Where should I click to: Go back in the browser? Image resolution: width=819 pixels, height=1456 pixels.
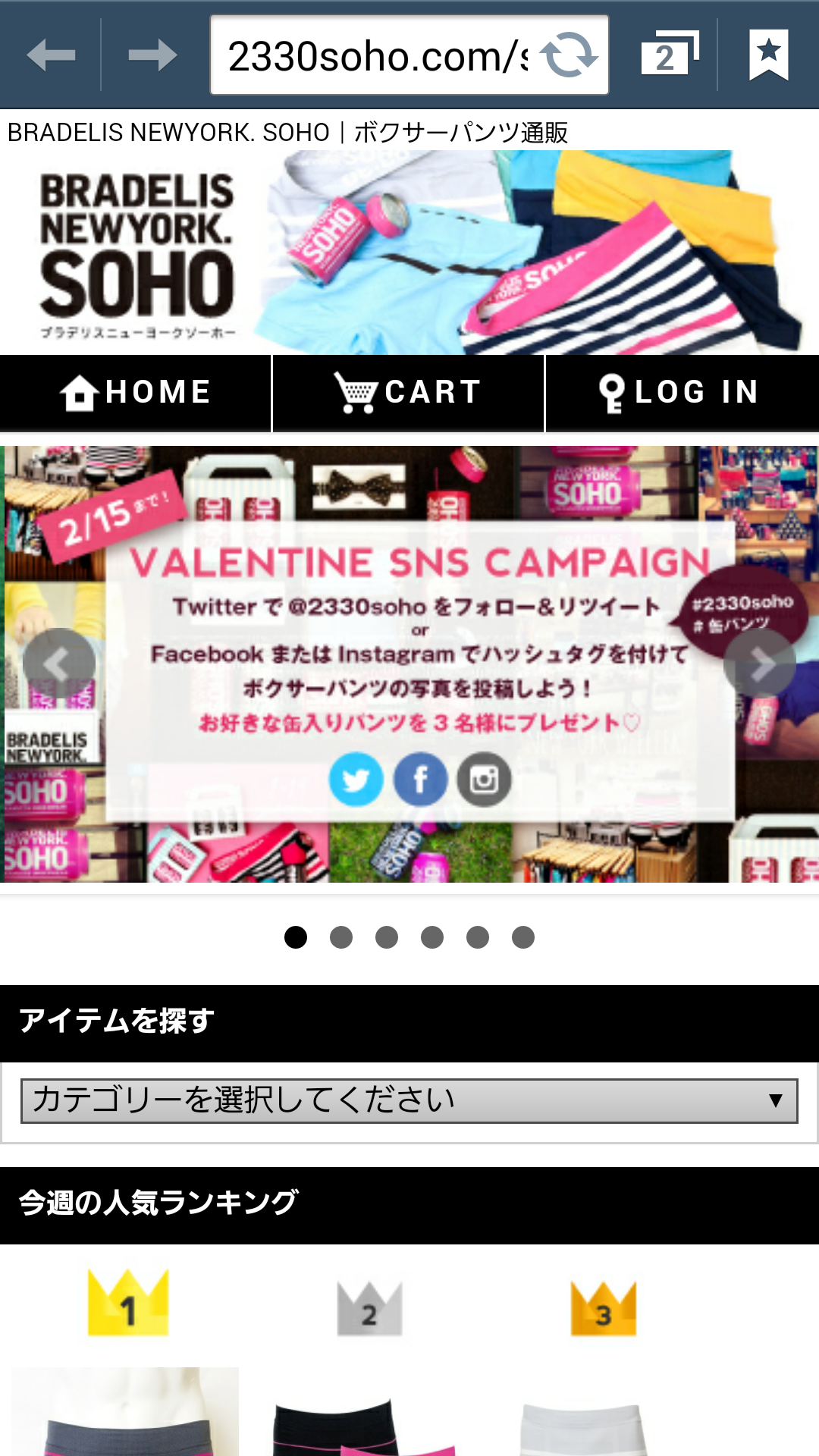coord(51,55)
